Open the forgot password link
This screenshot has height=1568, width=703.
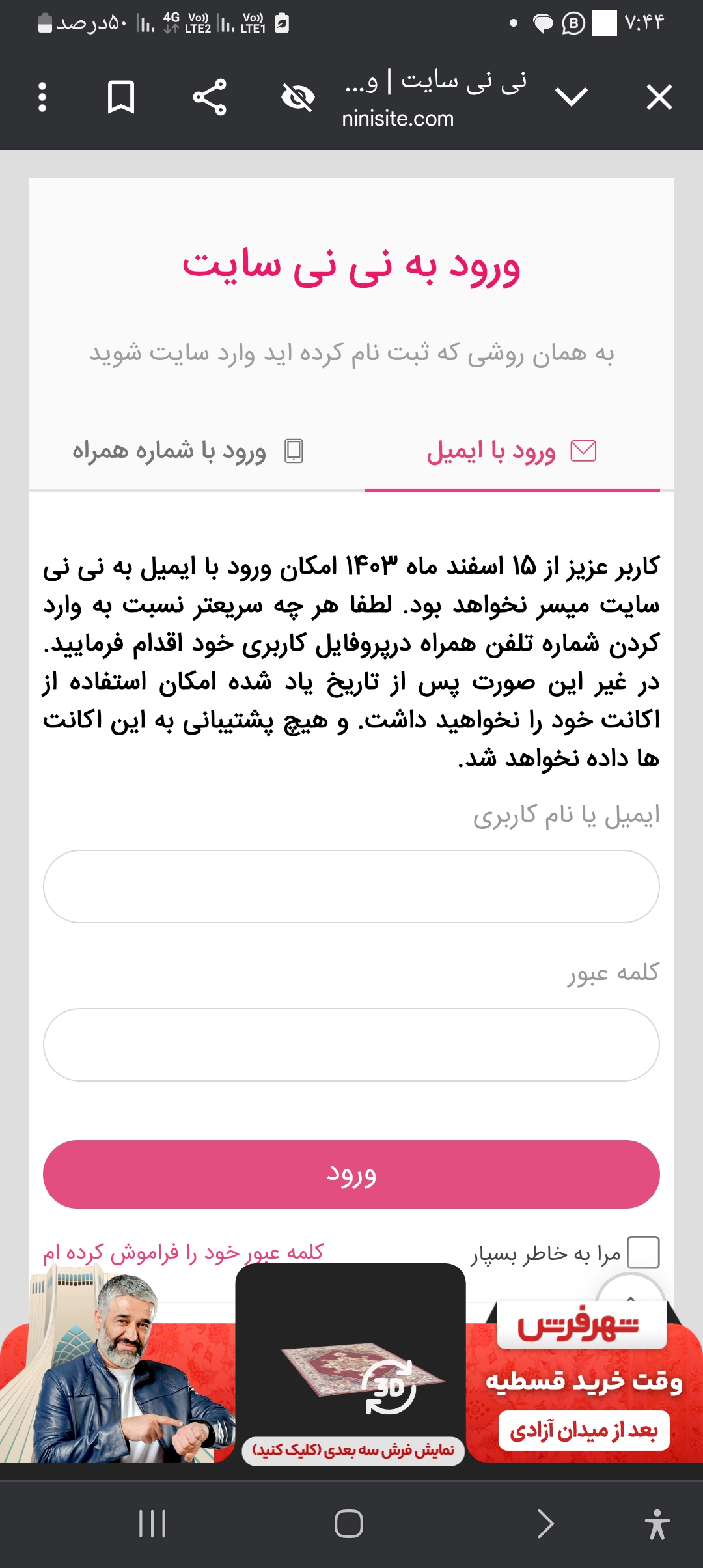184,1252
